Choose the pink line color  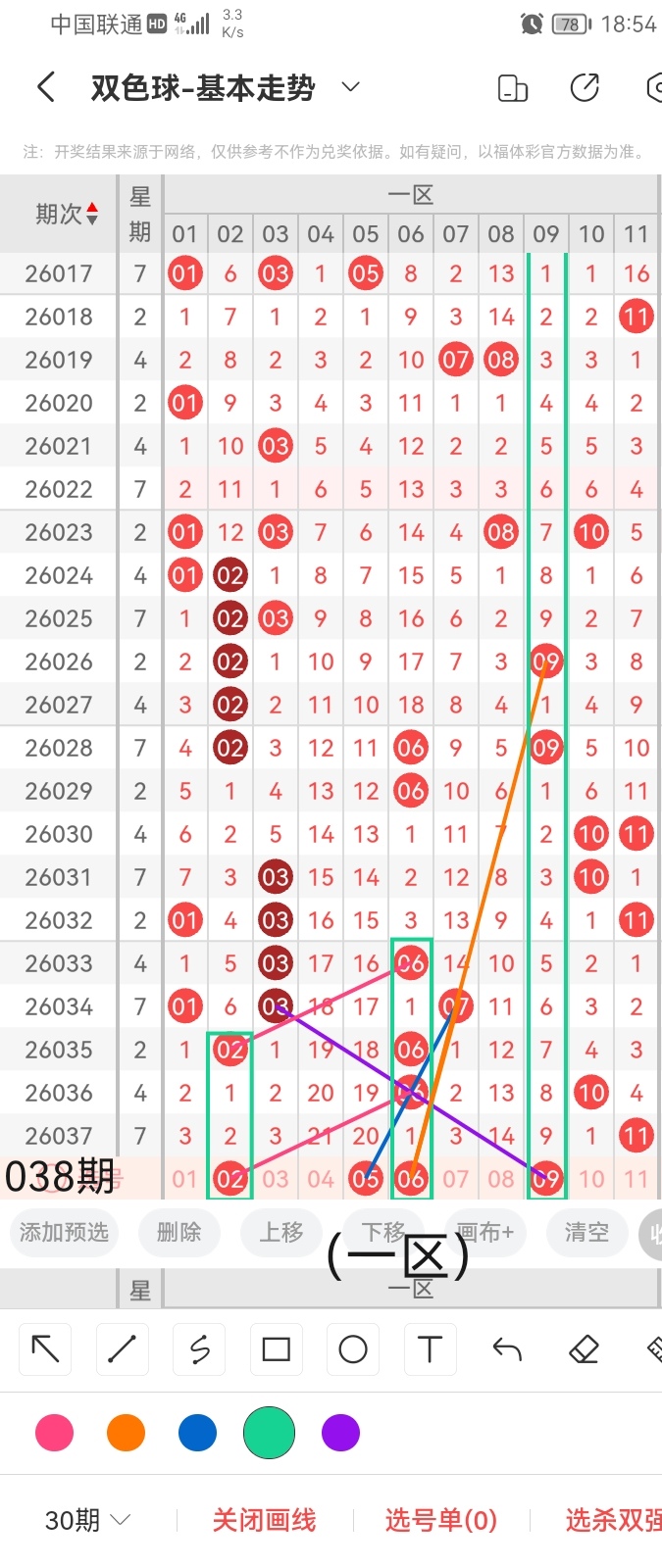54,1433
